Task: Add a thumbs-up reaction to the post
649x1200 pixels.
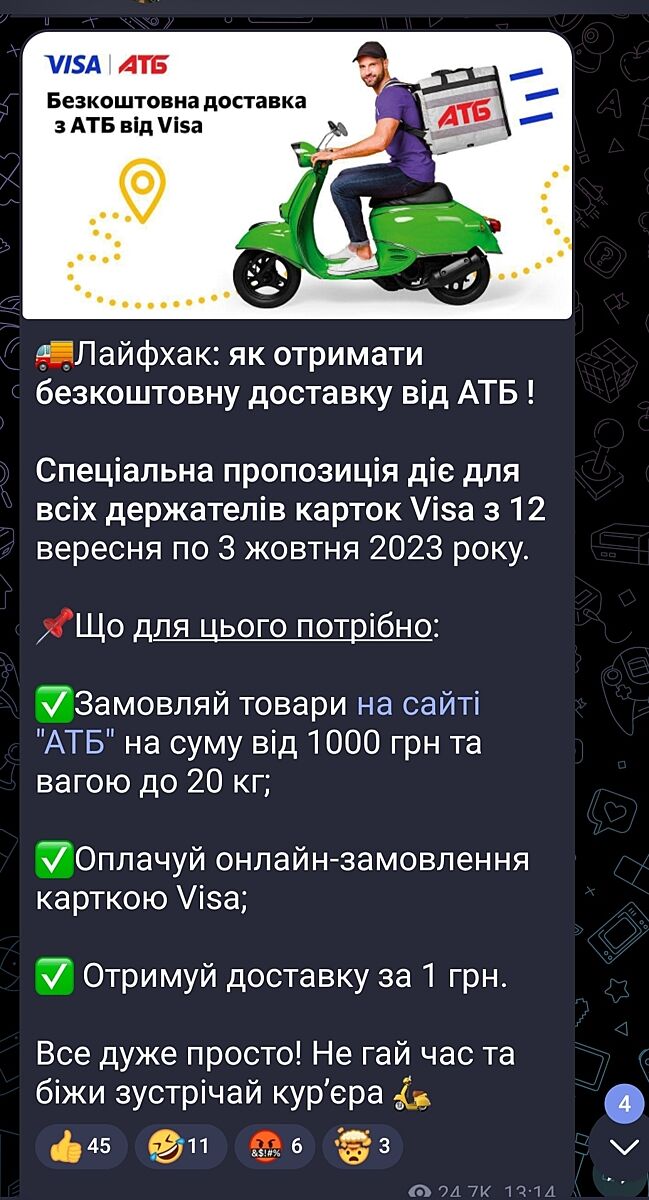Action: tap(81, 1146)
